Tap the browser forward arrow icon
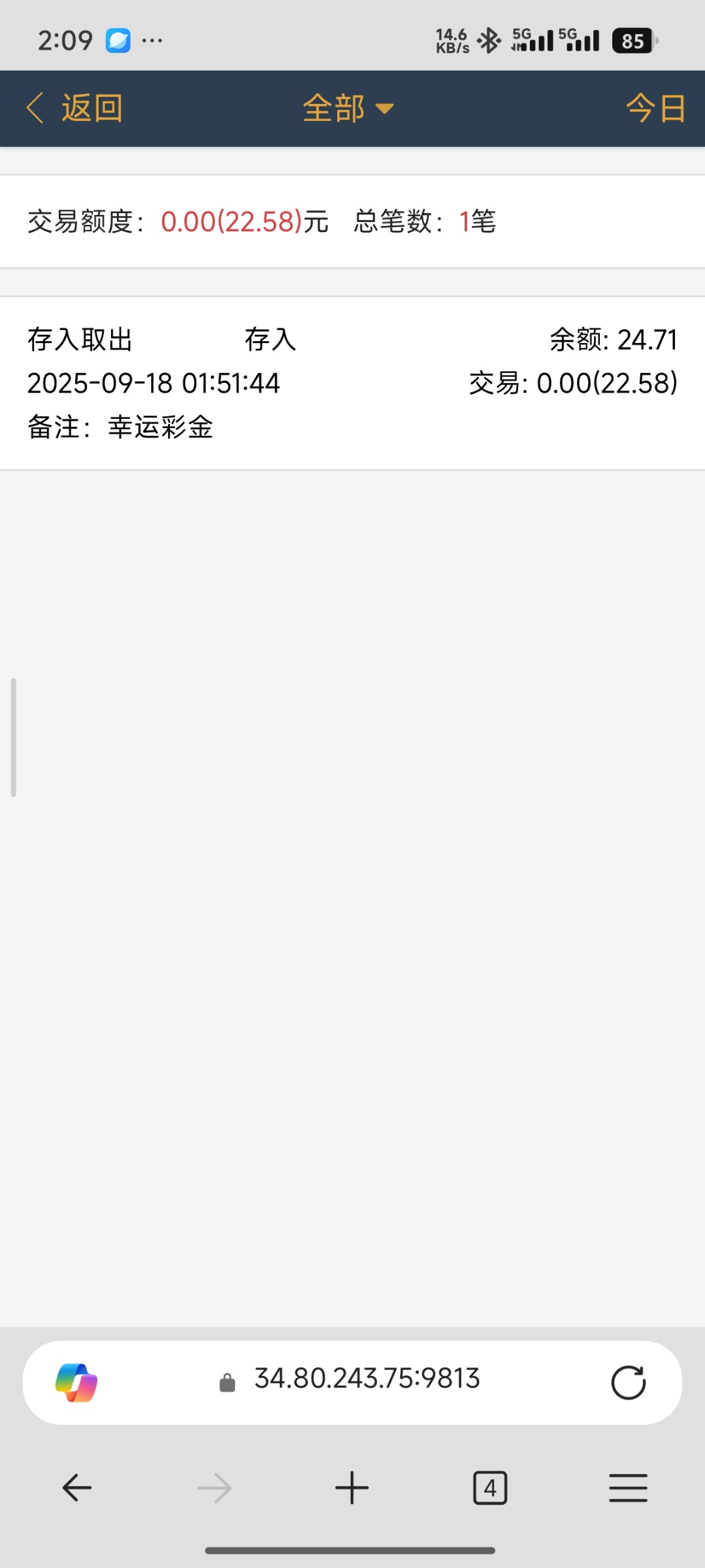 click(214, 1488)
